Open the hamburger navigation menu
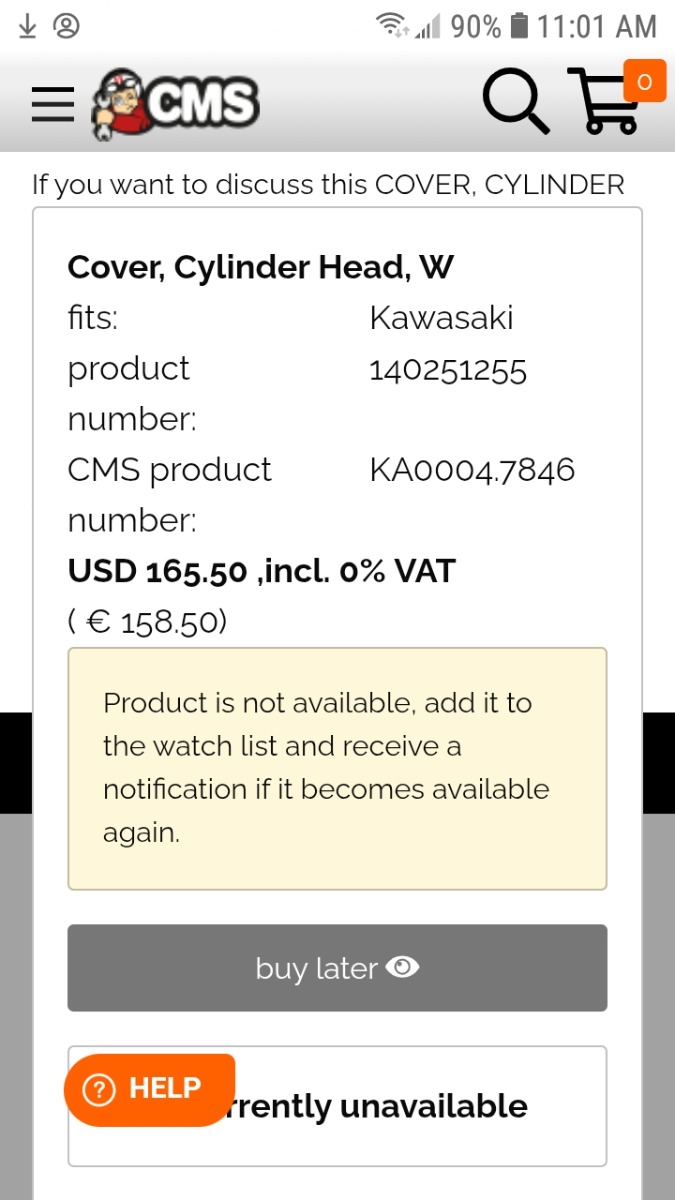 [52, 103]
